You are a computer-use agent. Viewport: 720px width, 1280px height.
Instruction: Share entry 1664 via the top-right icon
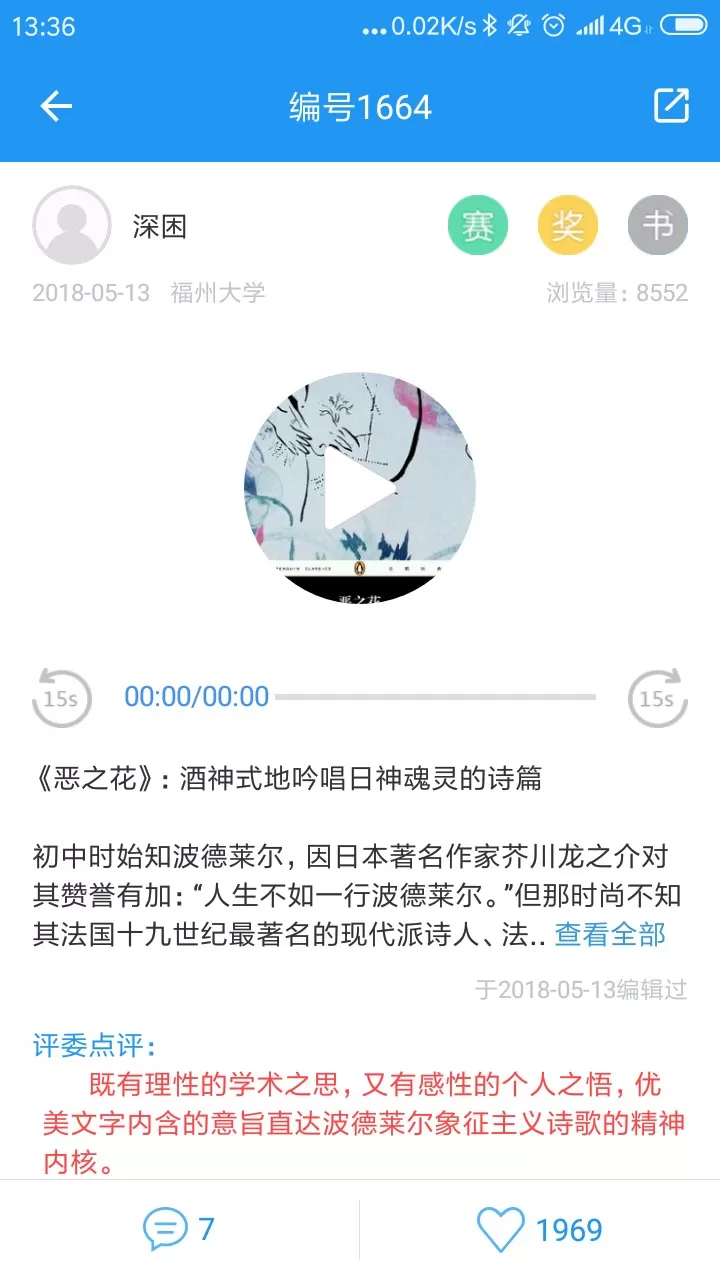pyautogui.click(x=671, y=106)
